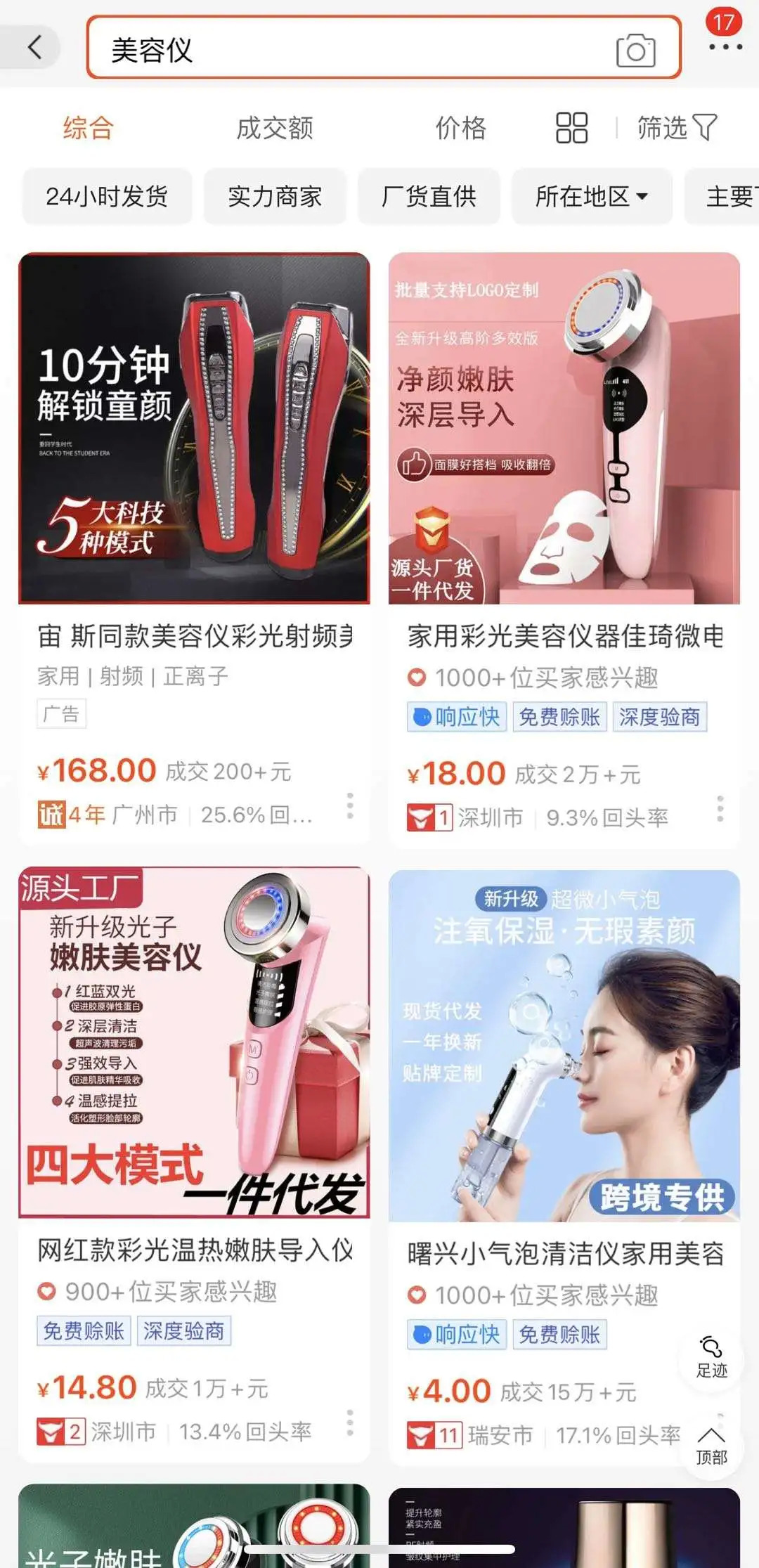This screenshot has height=1568, width=759.
Task: Open the three-dot overflow menu
Action: click(x=725, y=48)
